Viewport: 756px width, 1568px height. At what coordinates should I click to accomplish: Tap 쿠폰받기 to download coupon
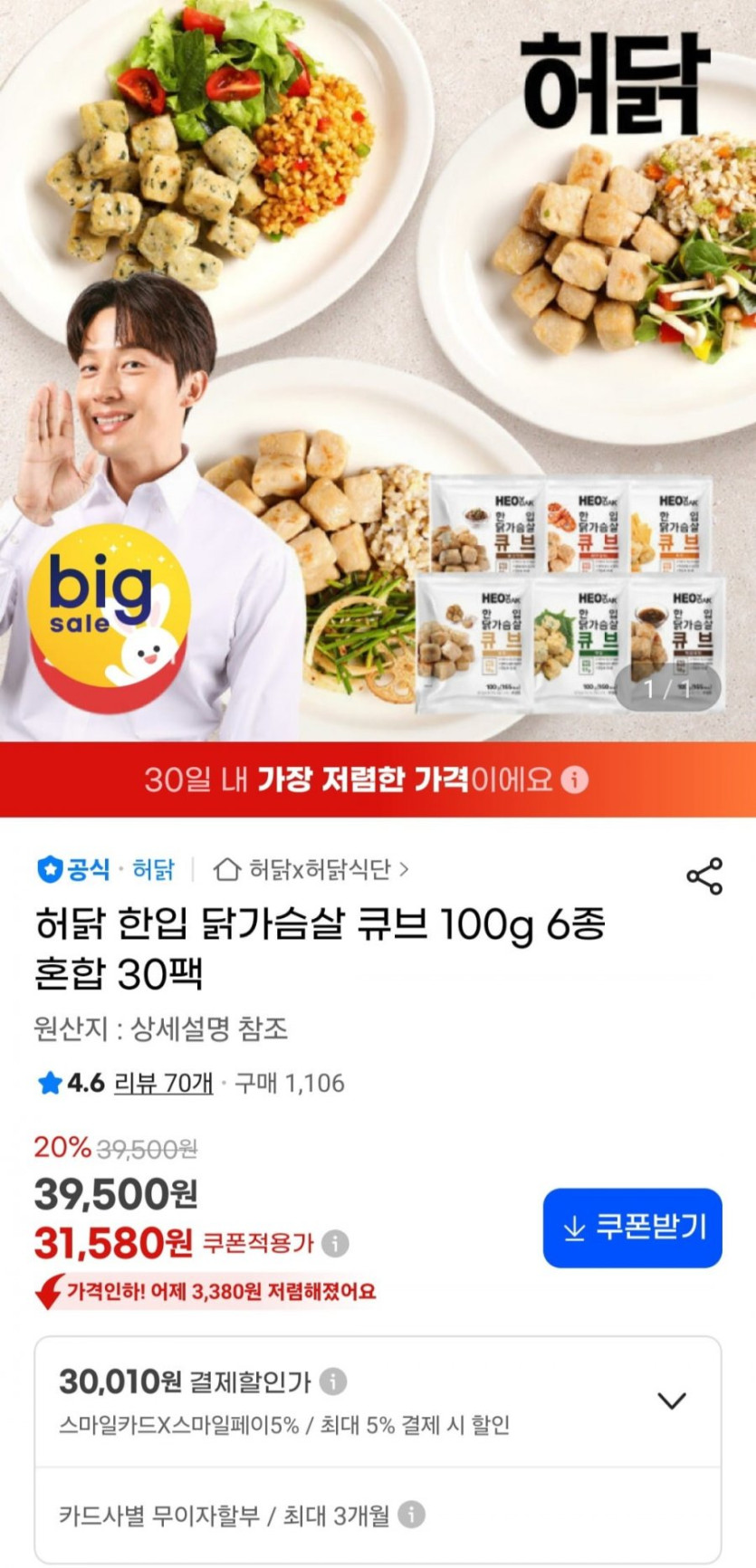coord(632,1228)
